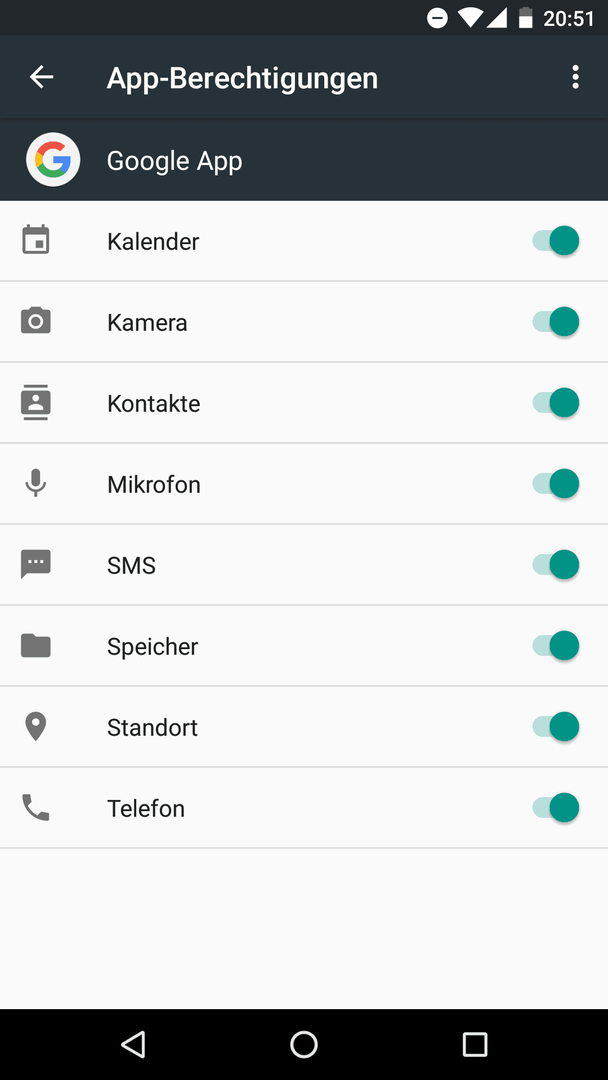Go back using the app bar arrow
The width and height of the screenshot is (608, 1080).
pyautogui.click(x=41, y=77)
